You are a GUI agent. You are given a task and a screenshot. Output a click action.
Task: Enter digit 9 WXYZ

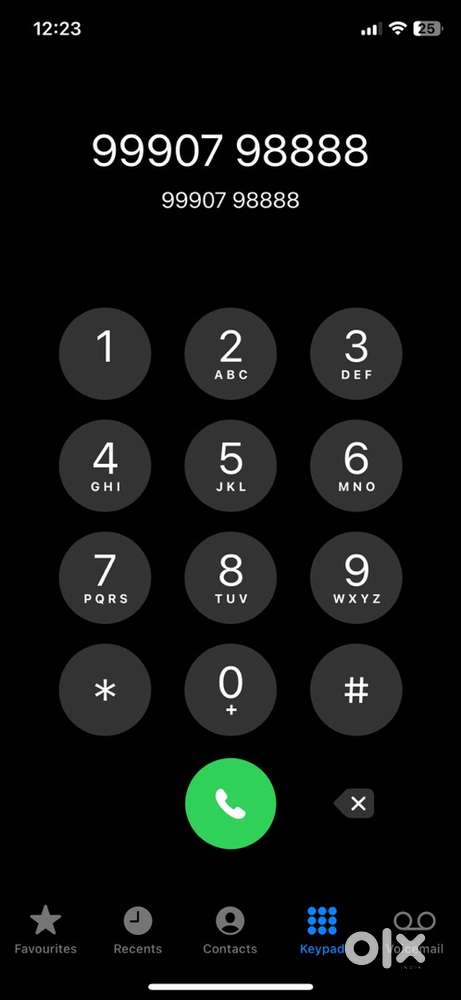coord(356,578)
